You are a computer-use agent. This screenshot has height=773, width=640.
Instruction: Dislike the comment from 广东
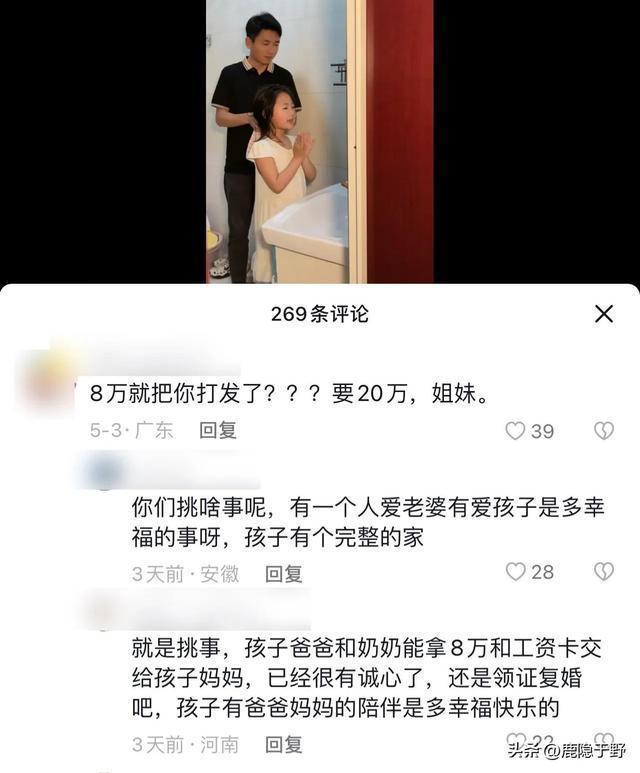tap(604, 431)
